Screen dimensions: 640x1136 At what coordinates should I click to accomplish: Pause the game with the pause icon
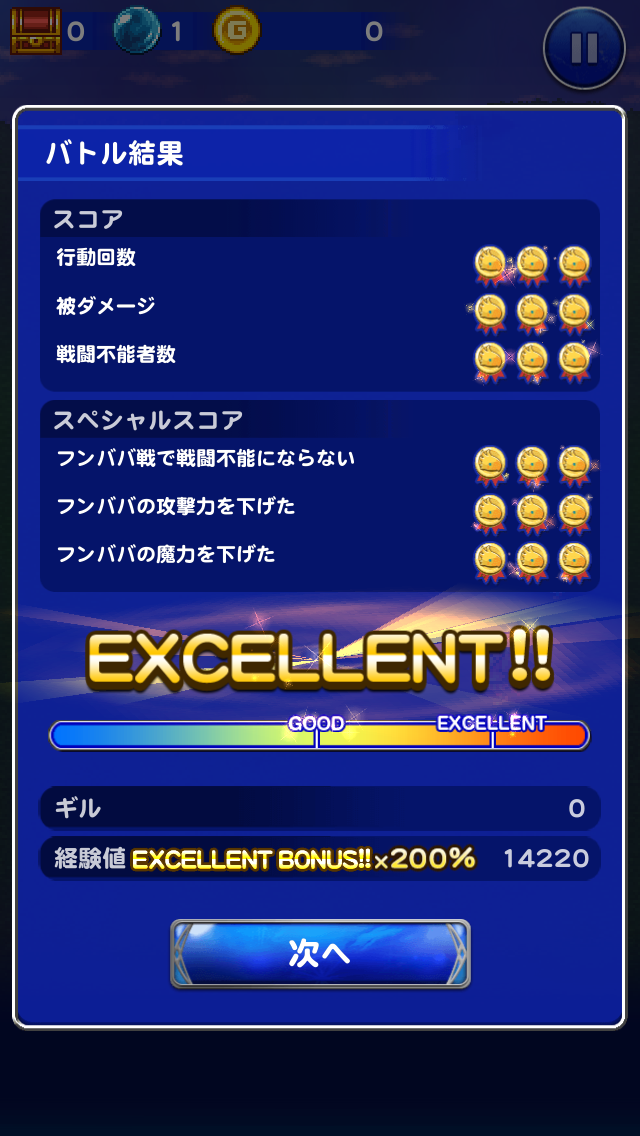click(584, 47)
